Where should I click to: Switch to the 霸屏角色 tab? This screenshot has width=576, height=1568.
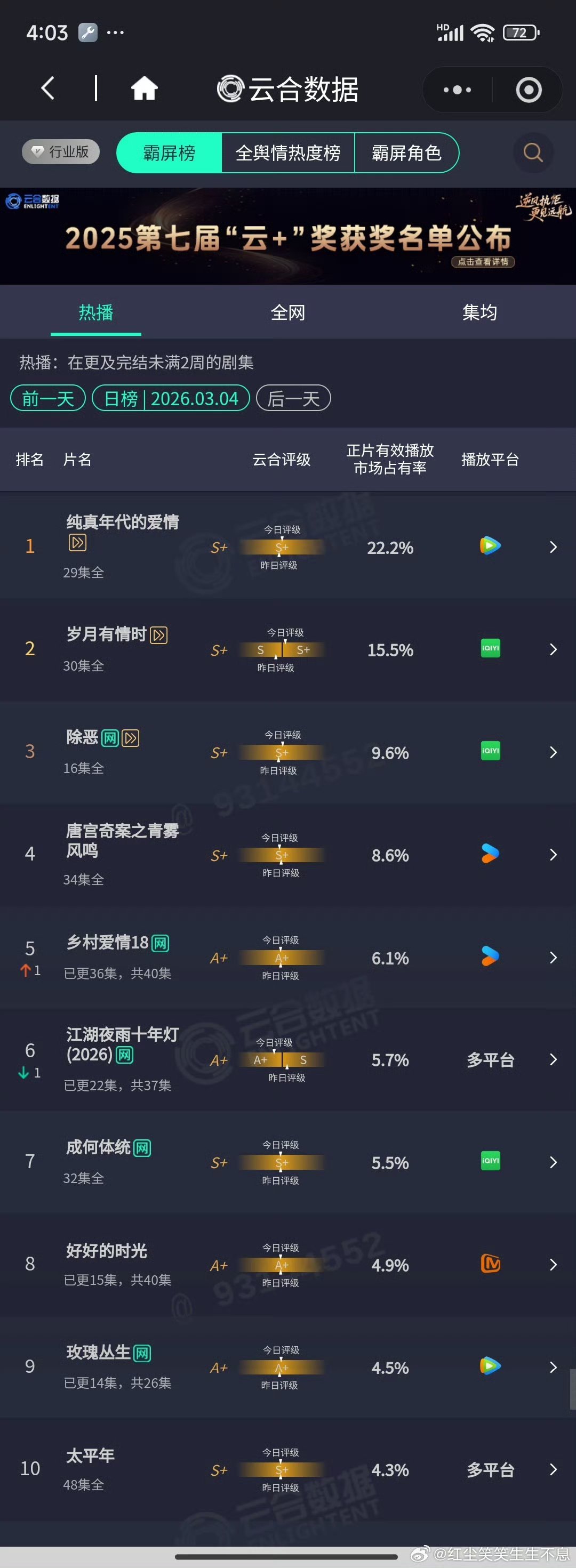pos(407,153)
